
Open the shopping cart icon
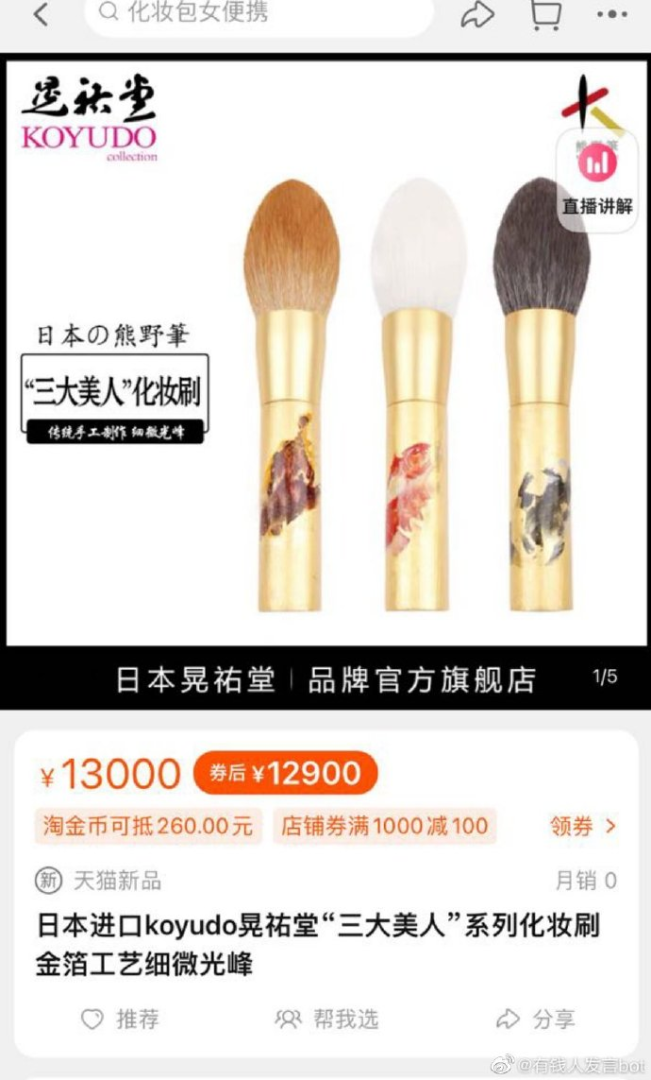545,14
